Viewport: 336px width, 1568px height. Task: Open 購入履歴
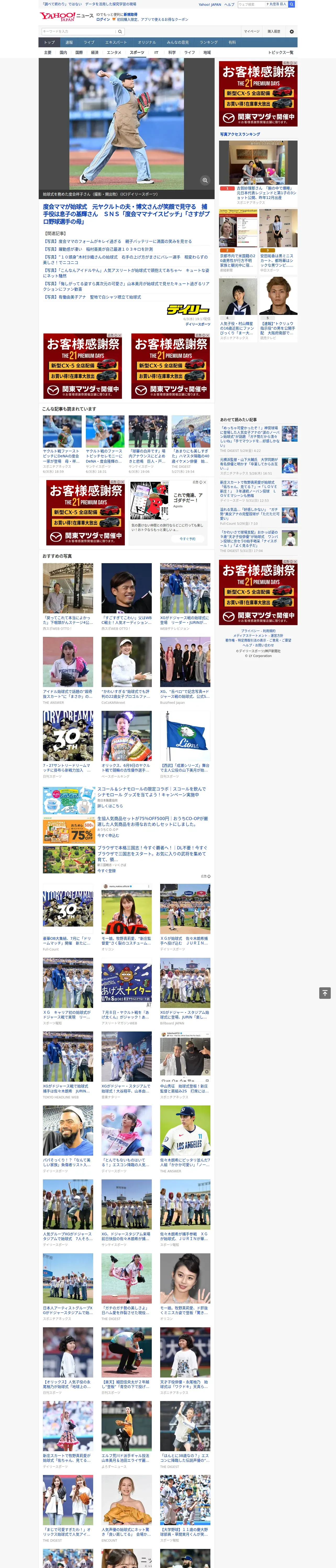pos(274,31)
